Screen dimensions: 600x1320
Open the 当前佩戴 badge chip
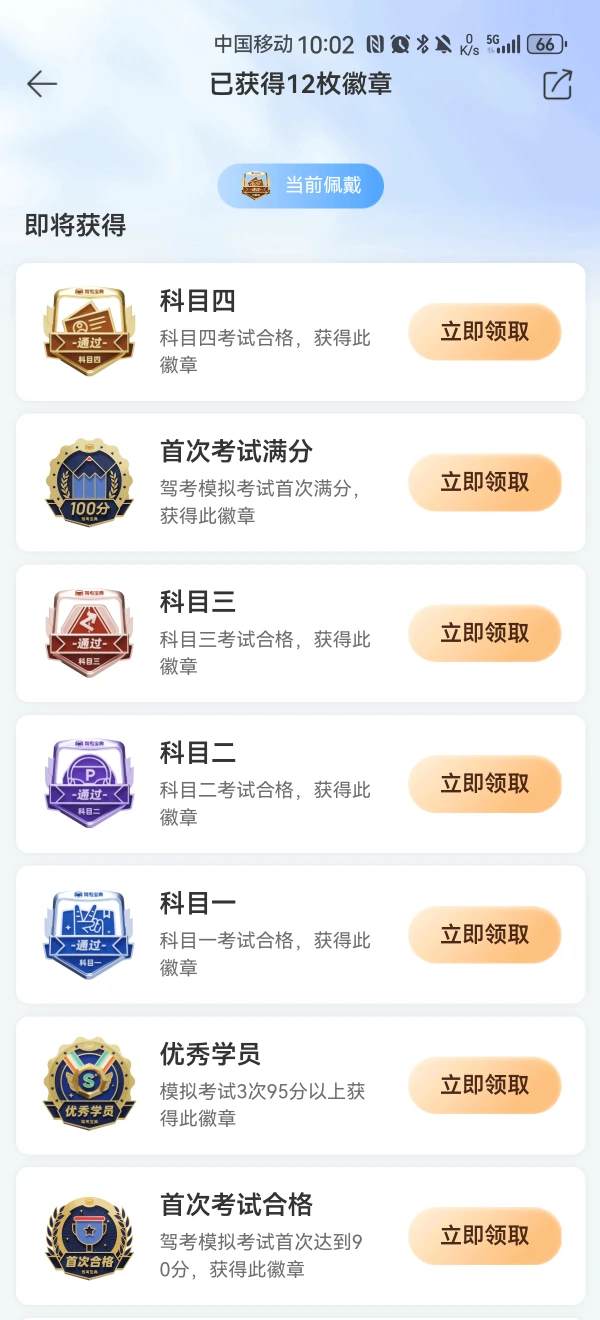coord(301,186)
